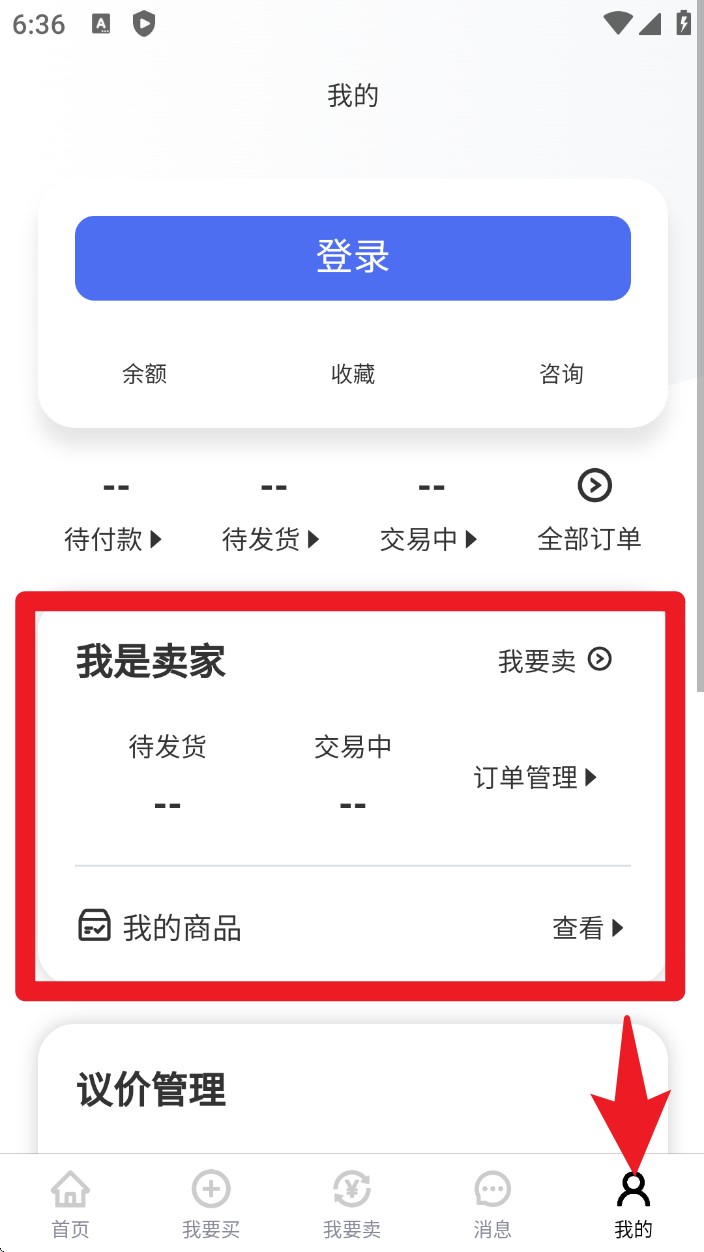The width and height of the screenshot is (704, 1252).
Task: Open 我的商品 row via 查看
Action: tap(588, 928)
